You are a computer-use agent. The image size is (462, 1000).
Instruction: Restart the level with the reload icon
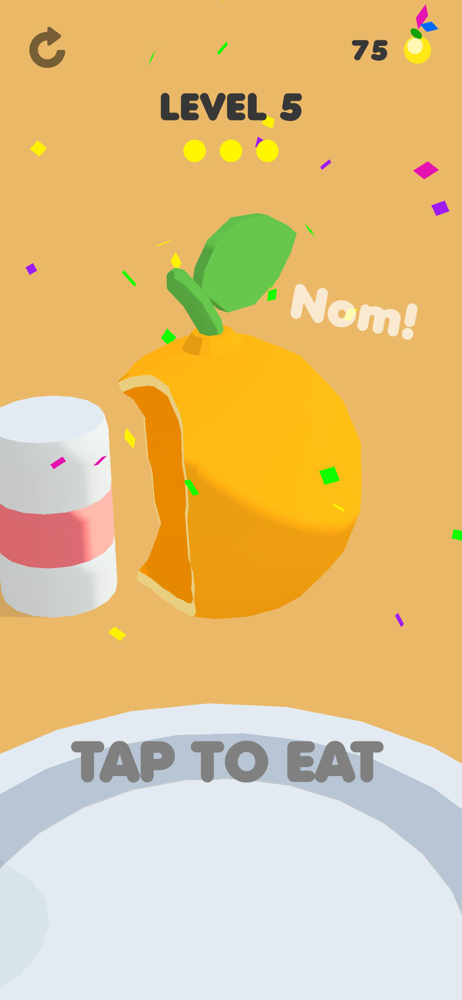coord(47,48)
